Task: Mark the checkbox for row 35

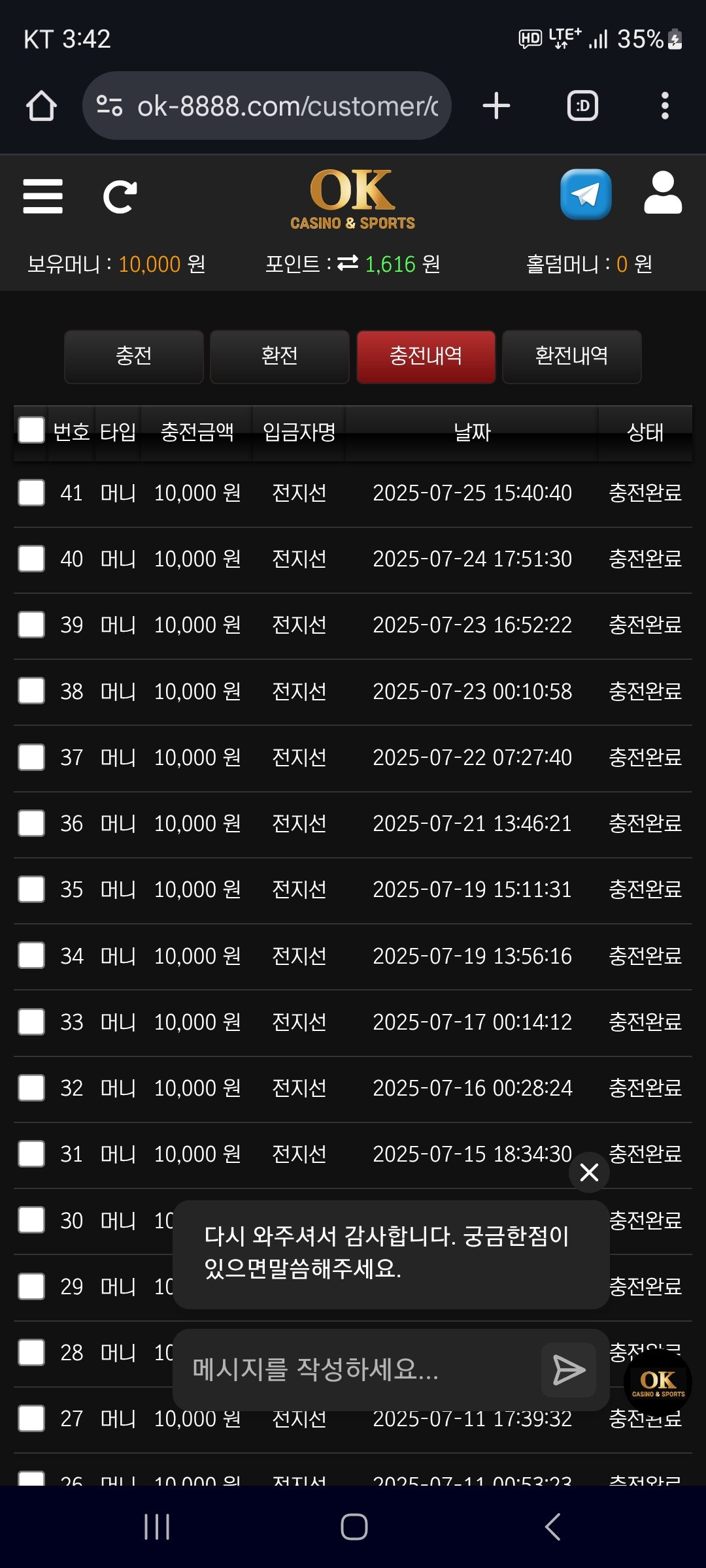Action: (x=31, y=889)
